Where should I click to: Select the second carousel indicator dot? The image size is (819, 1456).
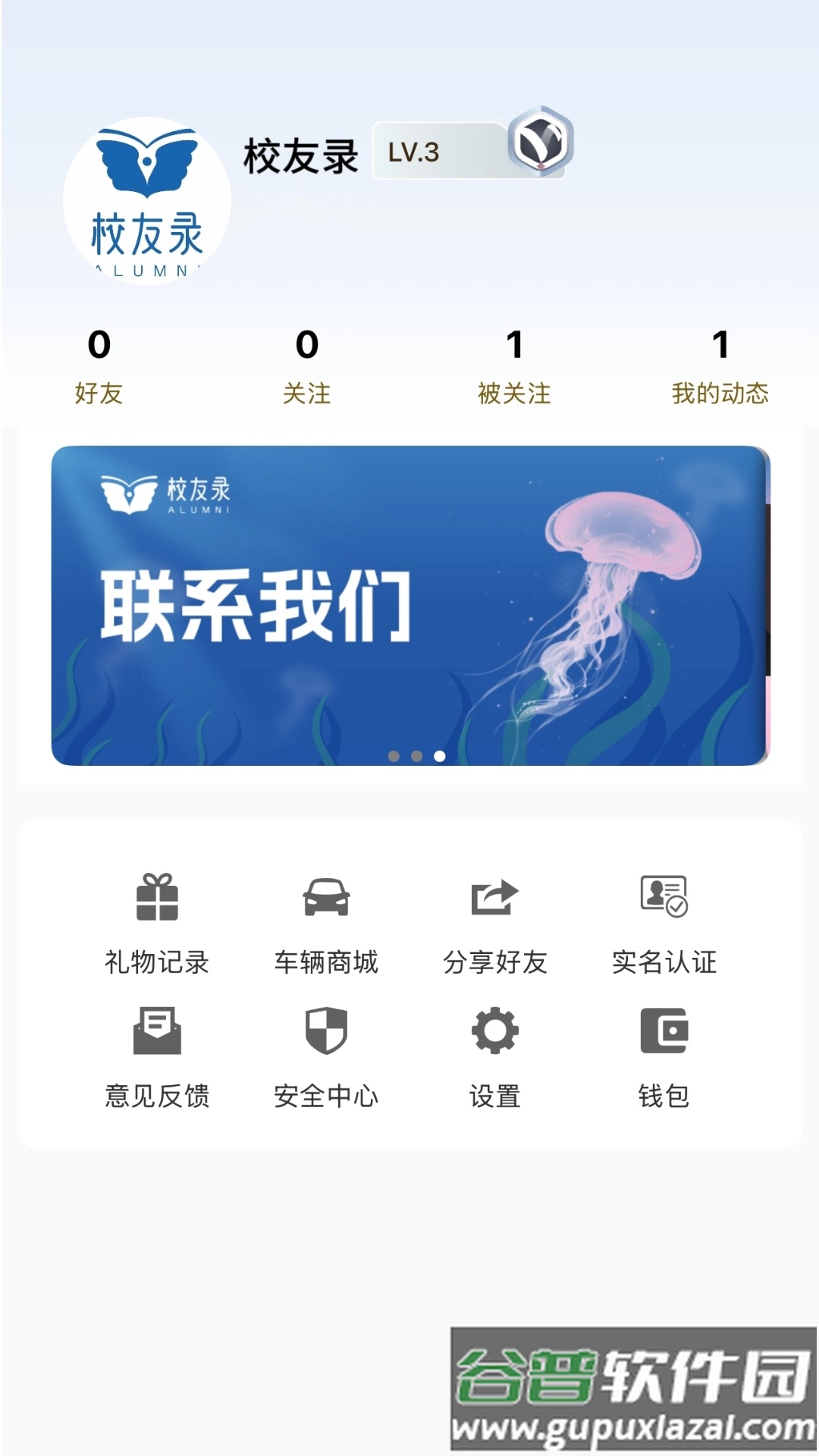pyautogui.click(x=416, y=756)
